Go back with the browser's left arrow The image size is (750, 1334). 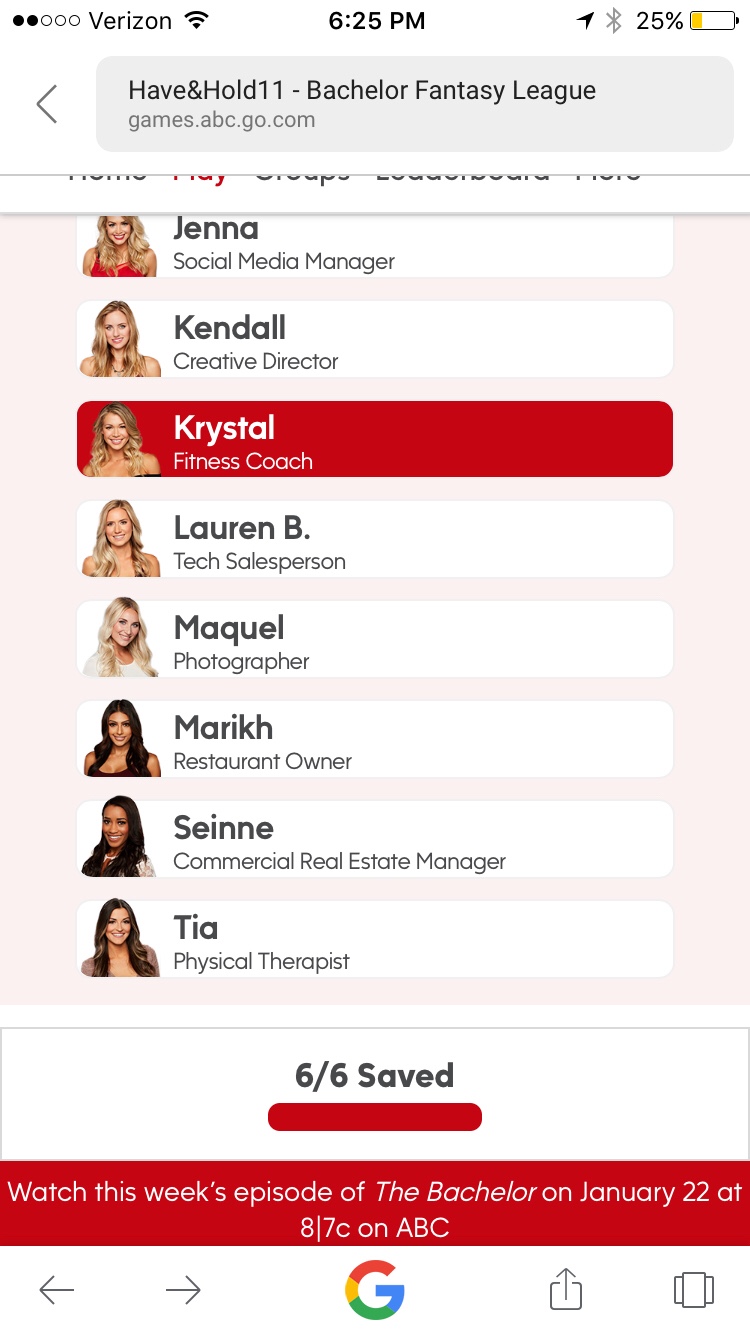pyautogui.click(x=56, y=1290)
